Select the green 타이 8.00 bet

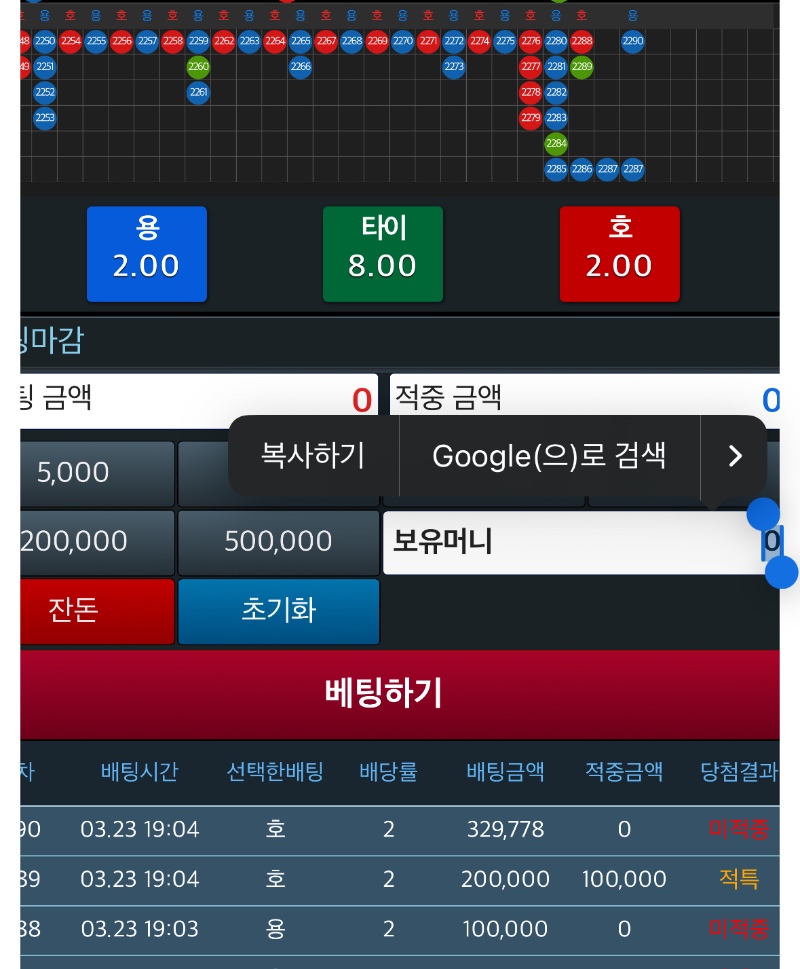pyautogui.click(x=383, y=254)
